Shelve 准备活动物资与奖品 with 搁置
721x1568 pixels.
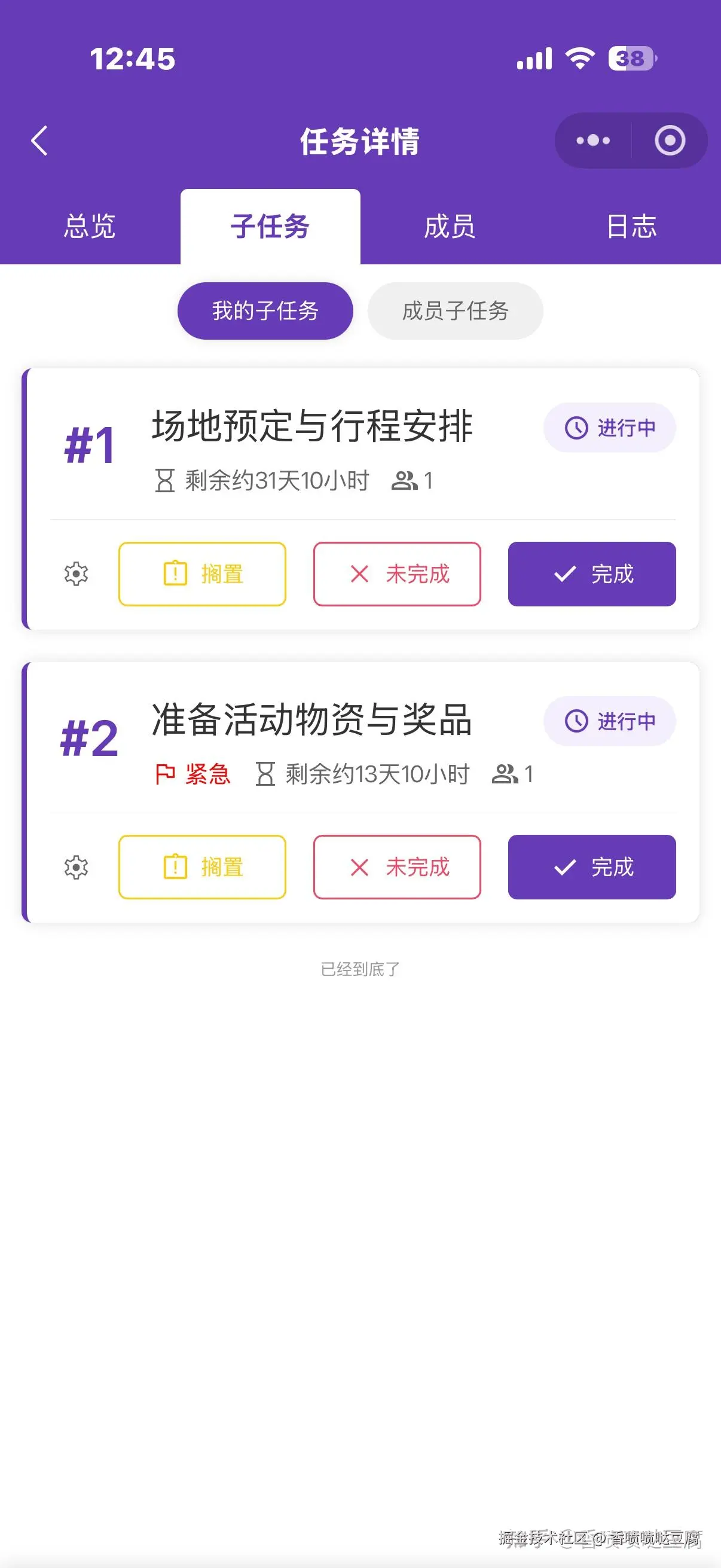(x=202, y=867)
